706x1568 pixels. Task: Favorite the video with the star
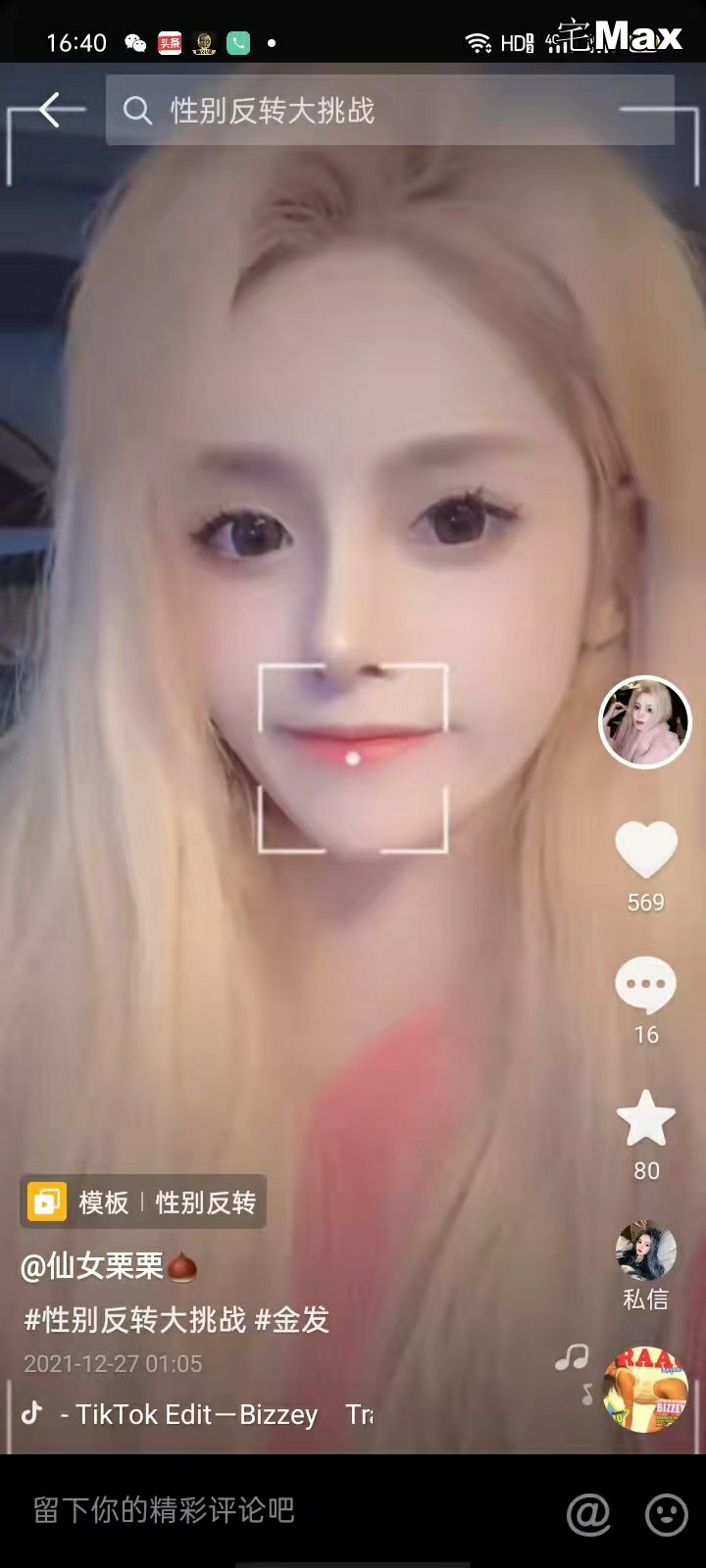[645, 1119]
